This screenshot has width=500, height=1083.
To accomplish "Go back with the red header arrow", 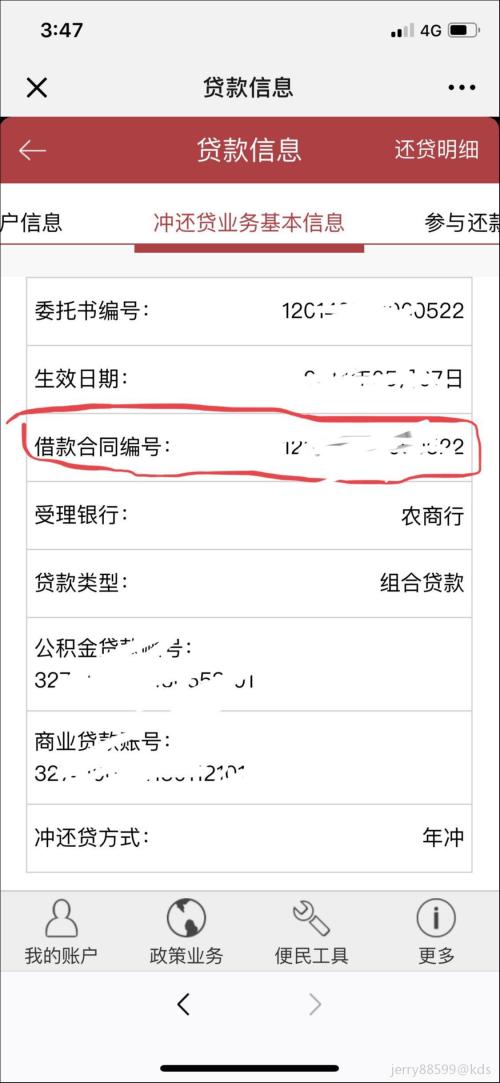I will point(32,150).
